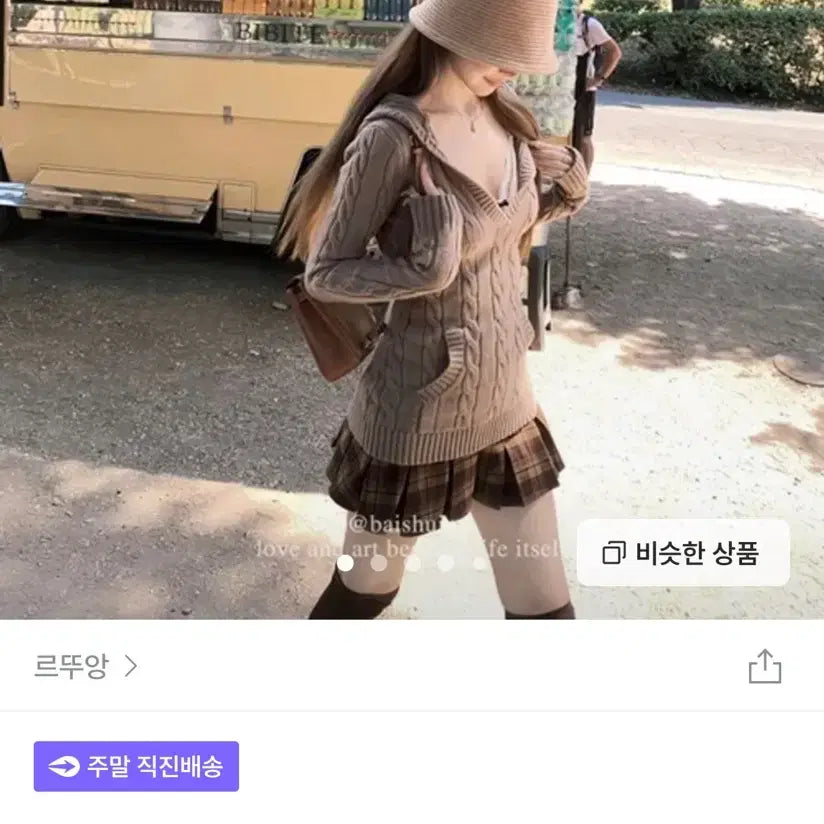
Task: Open the product photo full-screen
Action: click(411, 300)
